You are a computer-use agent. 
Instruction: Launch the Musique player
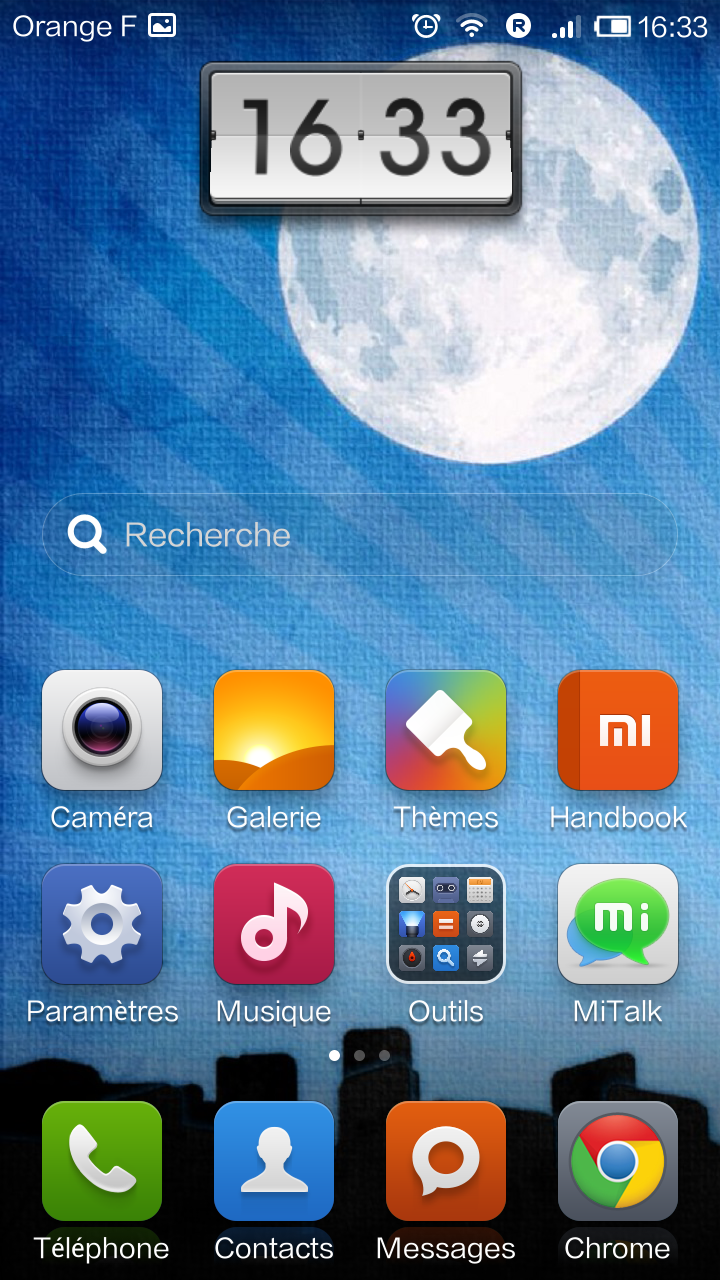(274, 925)
